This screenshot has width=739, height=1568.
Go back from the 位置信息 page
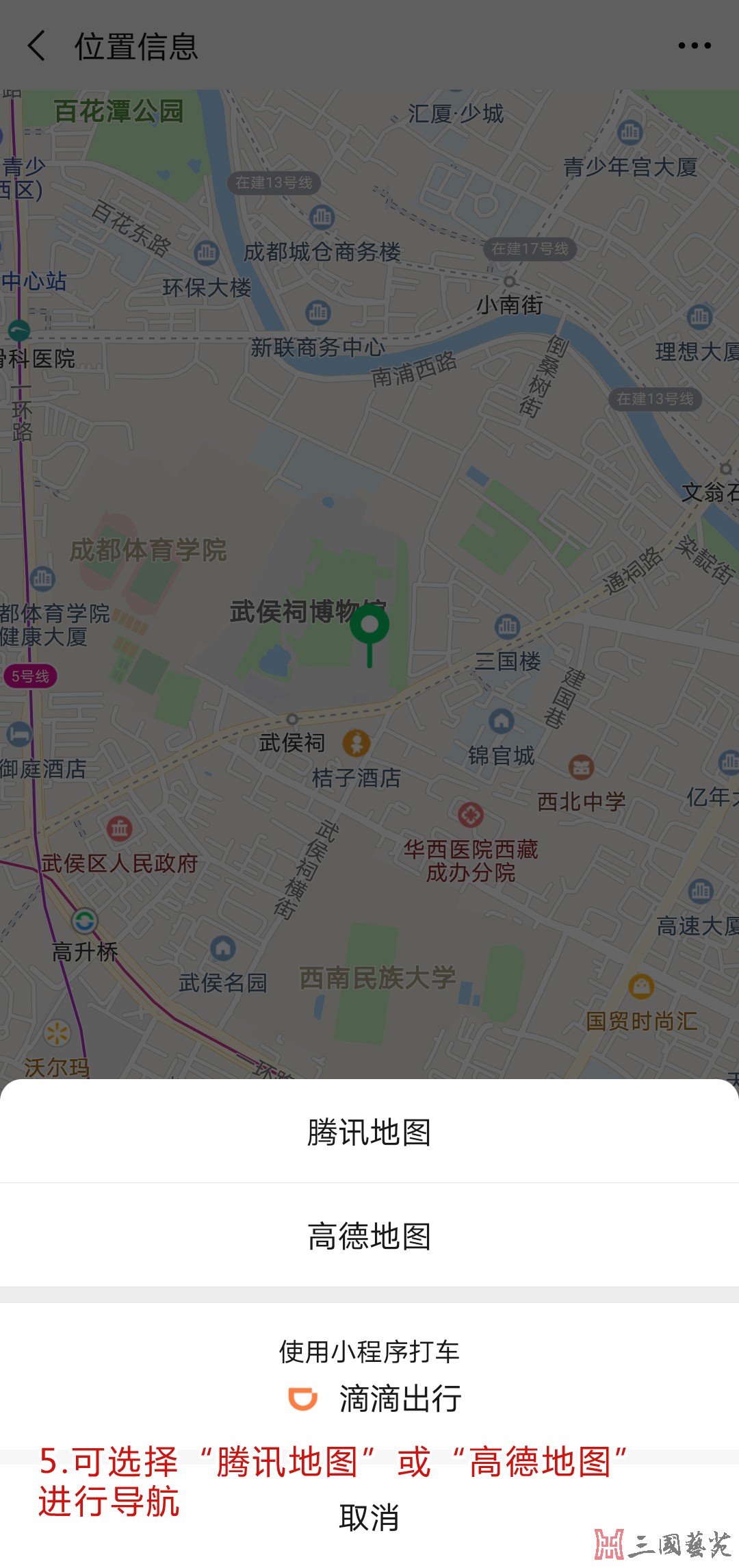click(36, 46)
